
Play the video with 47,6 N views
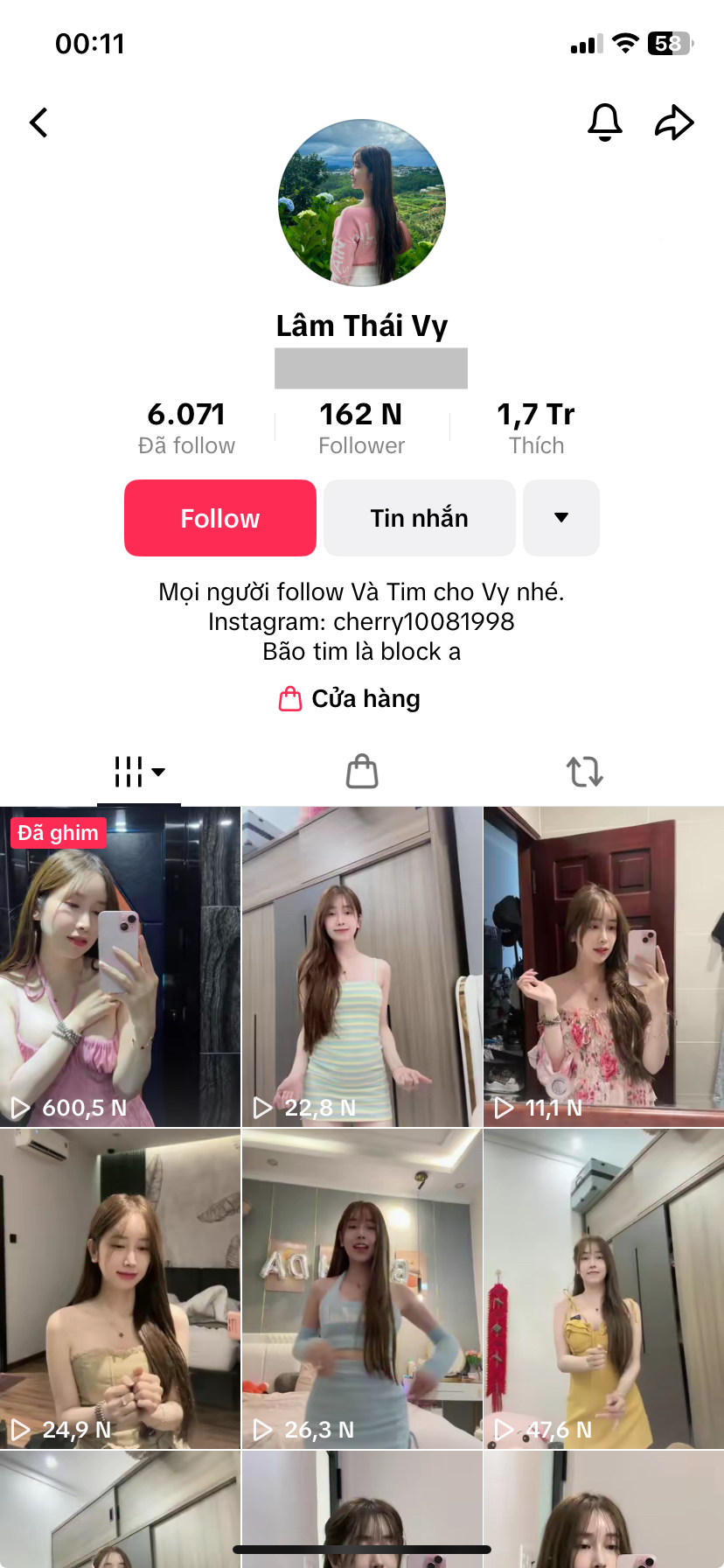pyautogui.click(x=604, y=1288)
